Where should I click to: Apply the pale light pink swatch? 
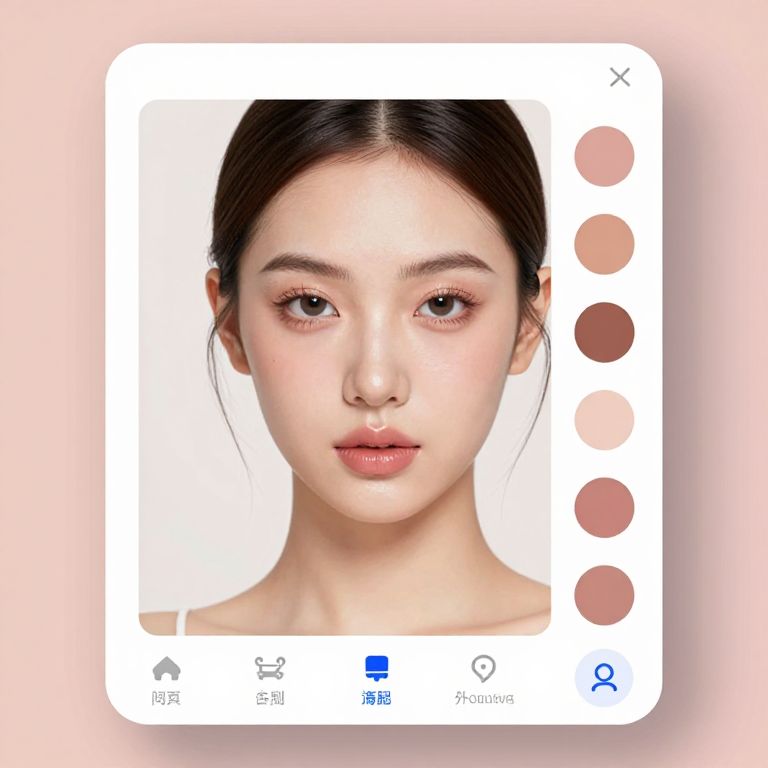[x=604, y=420]
